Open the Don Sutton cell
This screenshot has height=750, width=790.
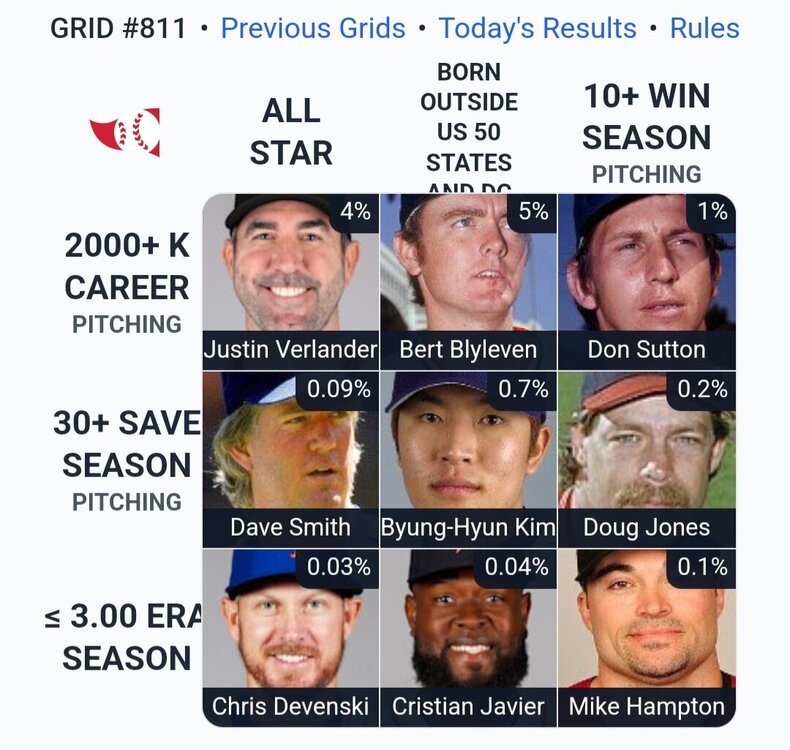click(646, 281)
